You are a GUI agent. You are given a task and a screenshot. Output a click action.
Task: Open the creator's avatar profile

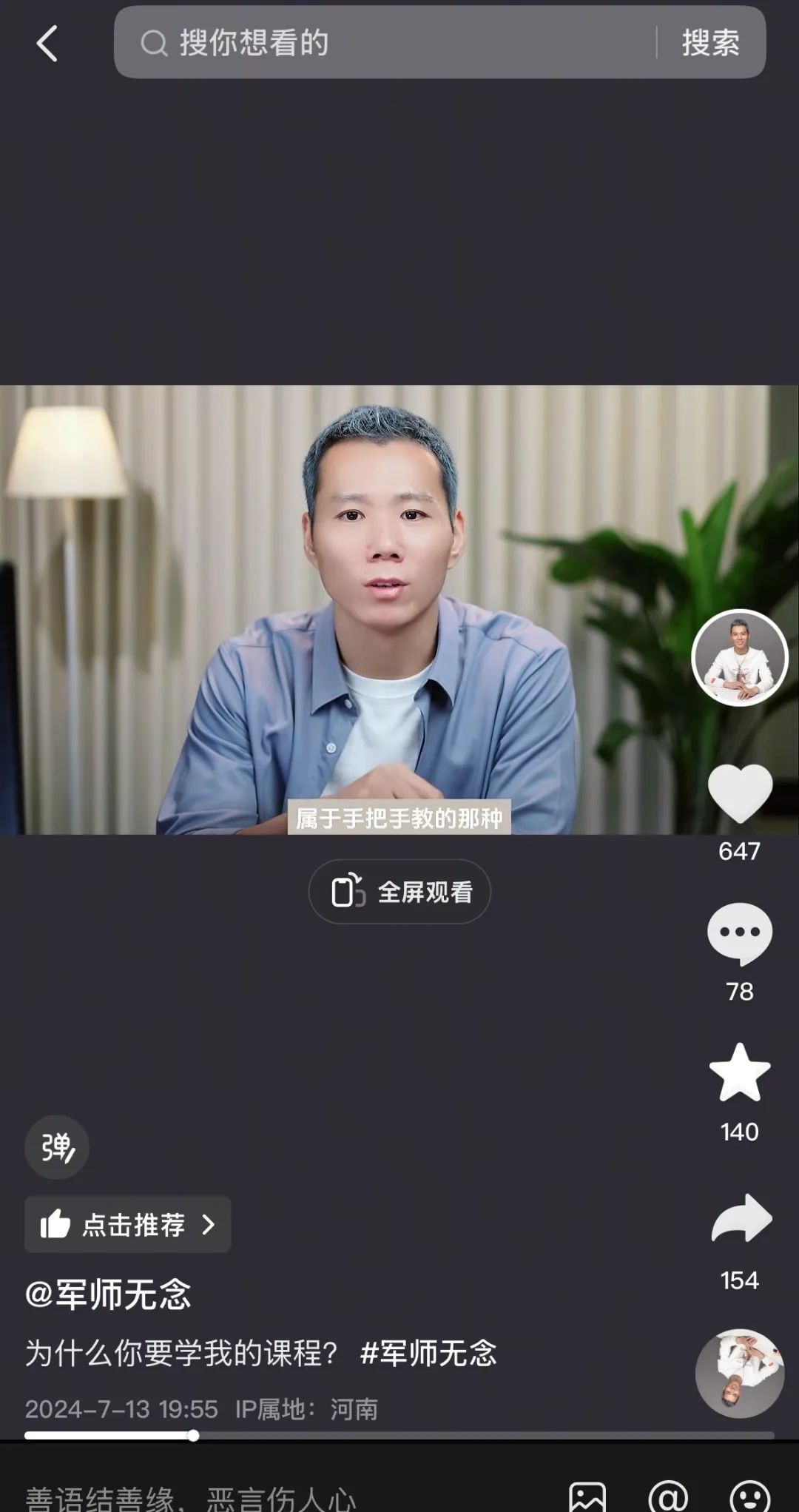[x=739, y=657]
